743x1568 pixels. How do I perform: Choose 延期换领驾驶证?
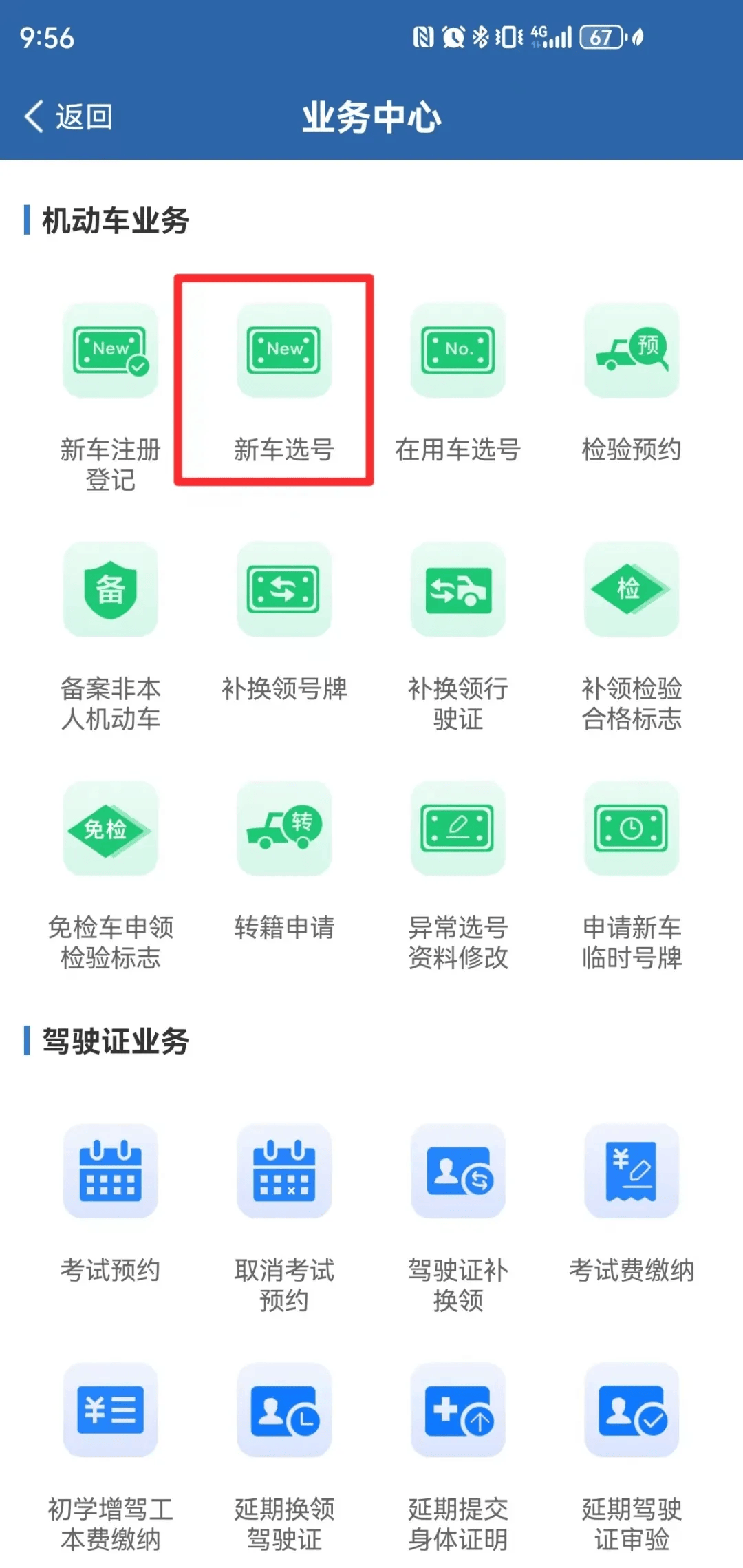(x=284, y=1410)
